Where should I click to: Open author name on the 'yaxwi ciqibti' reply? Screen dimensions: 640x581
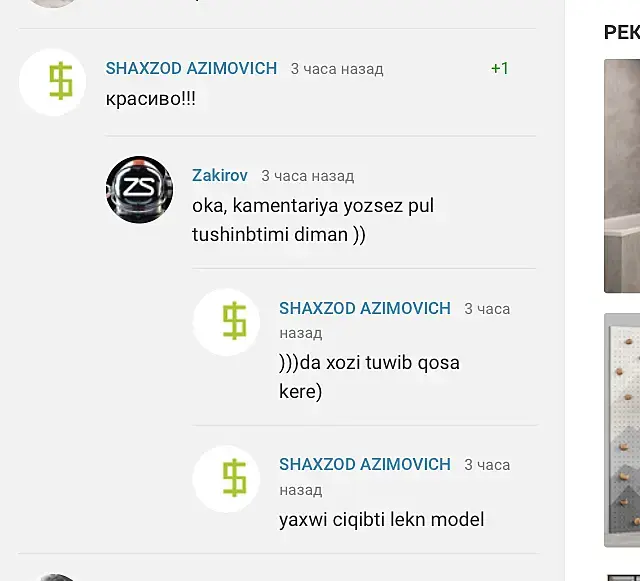(x=364, y=464)
